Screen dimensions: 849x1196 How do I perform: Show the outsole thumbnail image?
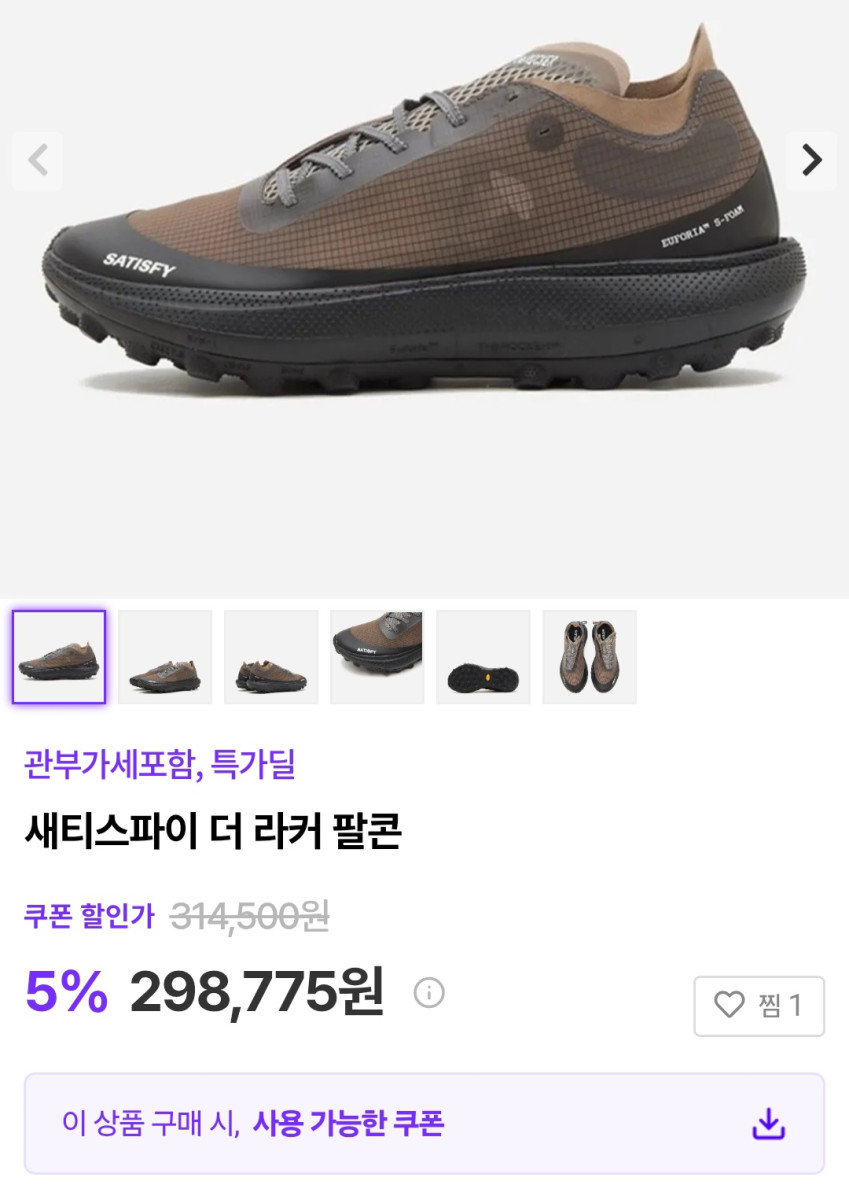(x=483, y=657)
